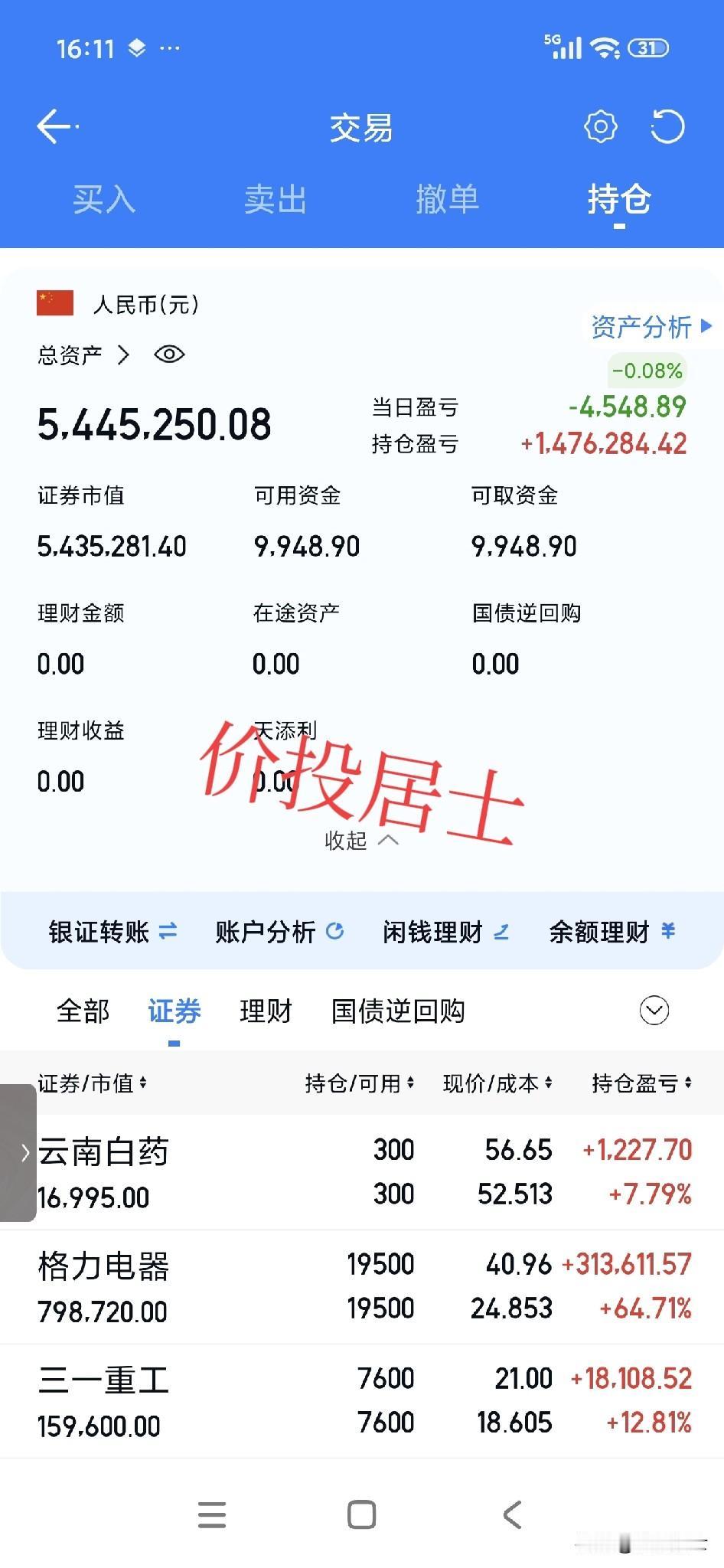Viewport: 724px width, 1568px height.
Task: Expand the 总资产 detail arrow
Action: [x=121, y=354]
